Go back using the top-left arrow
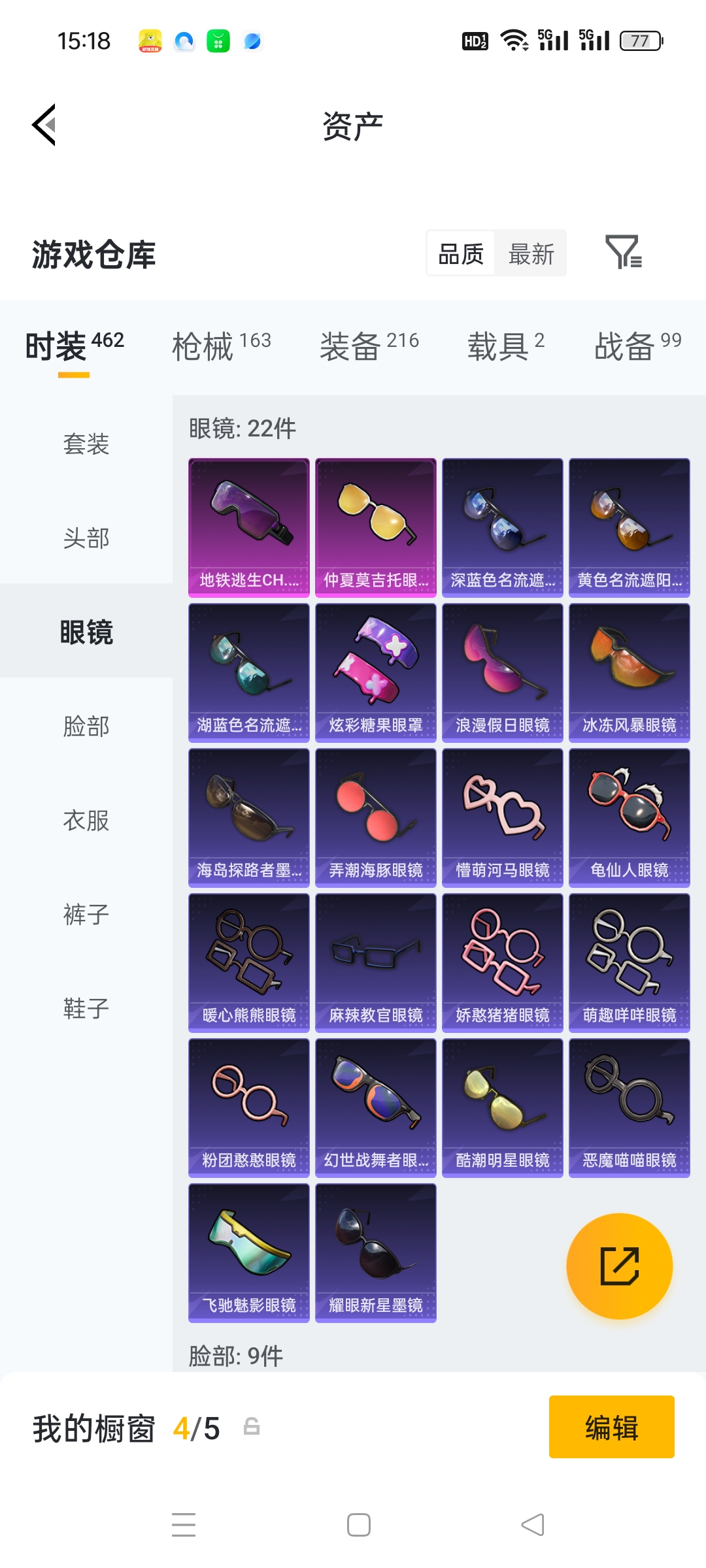 click(x=43, y=125)
